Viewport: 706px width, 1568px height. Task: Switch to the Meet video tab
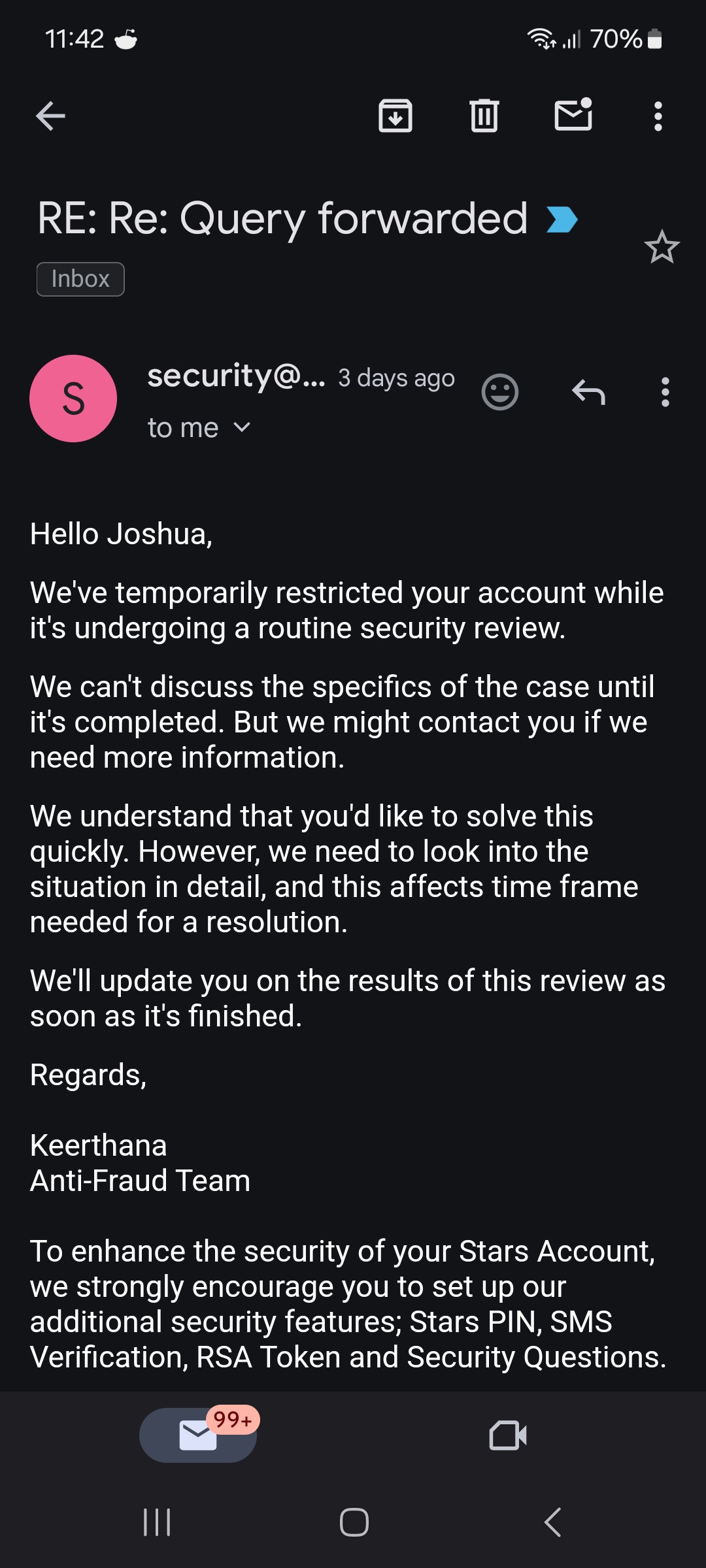point(508,1435)
